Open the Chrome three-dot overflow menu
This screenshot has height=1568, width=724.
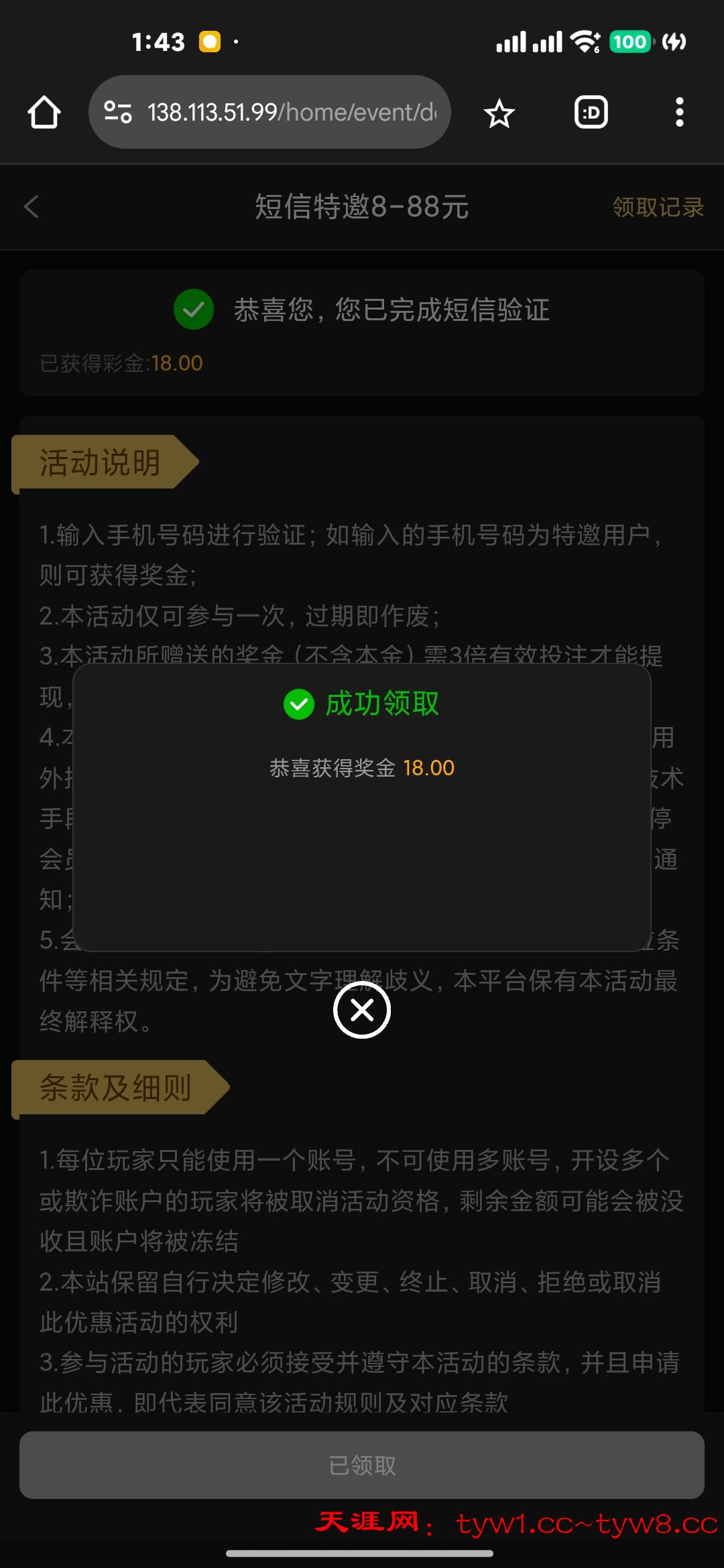click(x=679, y=112)
